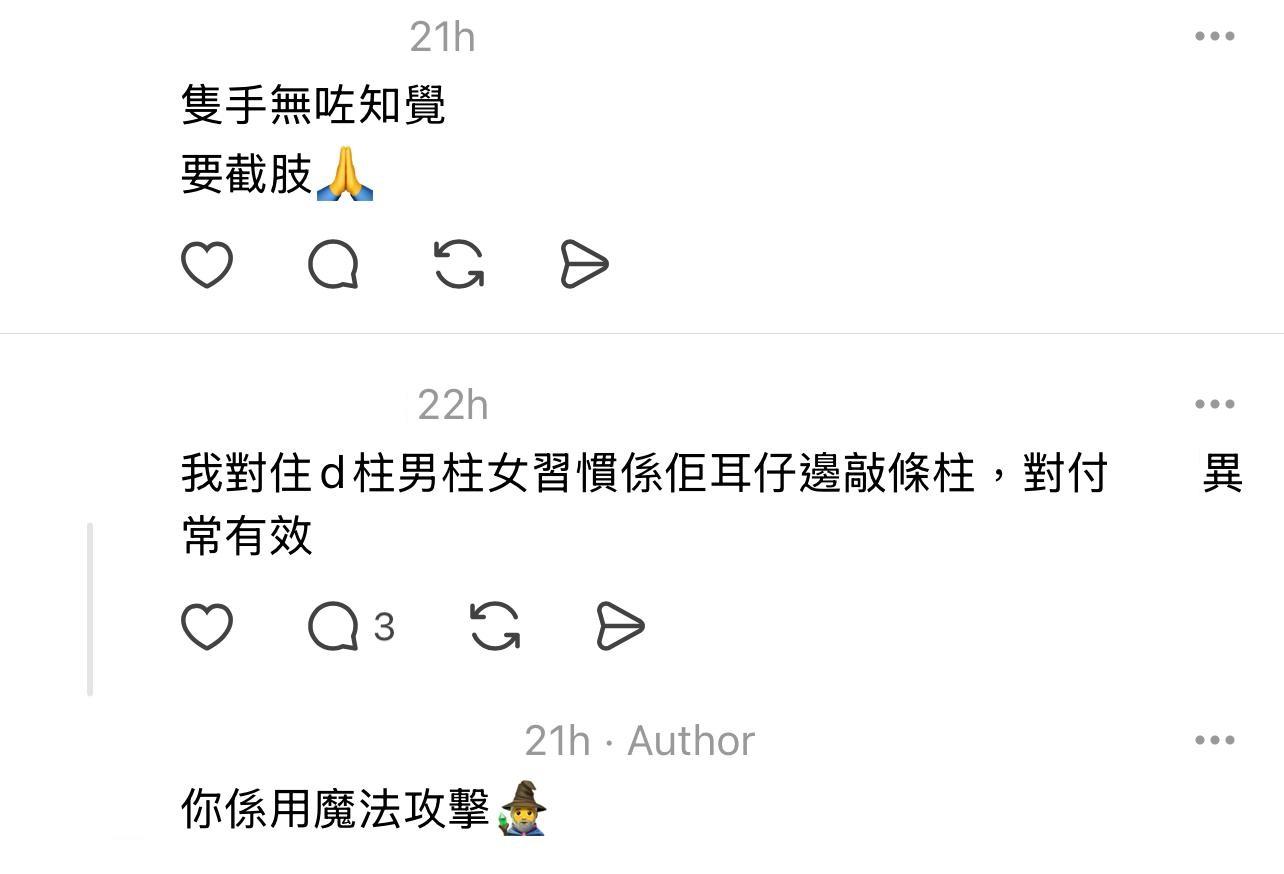The height and width of the screenshot is (874, 1284).
Task: Open more options on the 22h comment
Action: [1214, 405]
